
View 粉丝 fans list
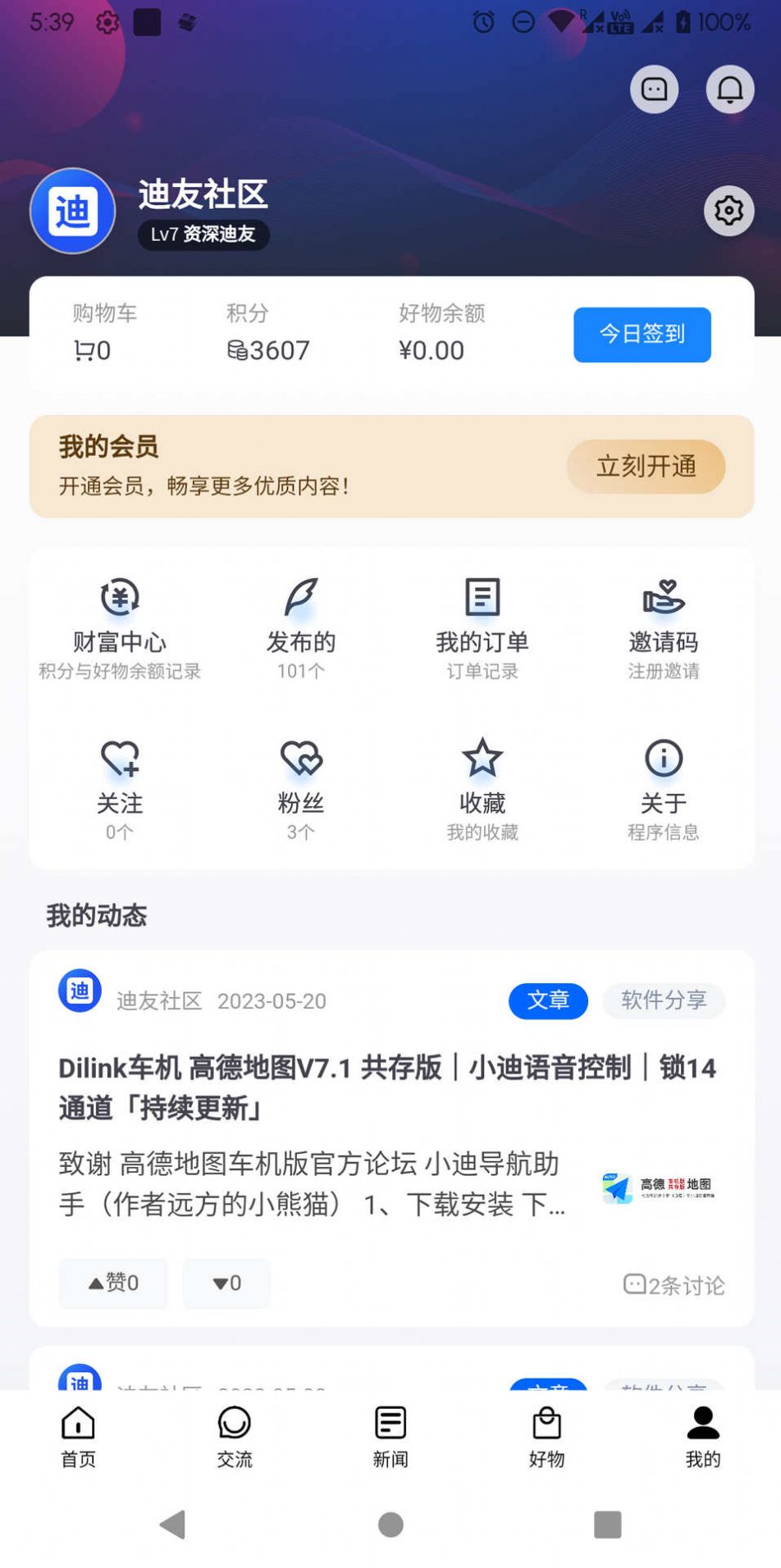click(x=301, y=783)
